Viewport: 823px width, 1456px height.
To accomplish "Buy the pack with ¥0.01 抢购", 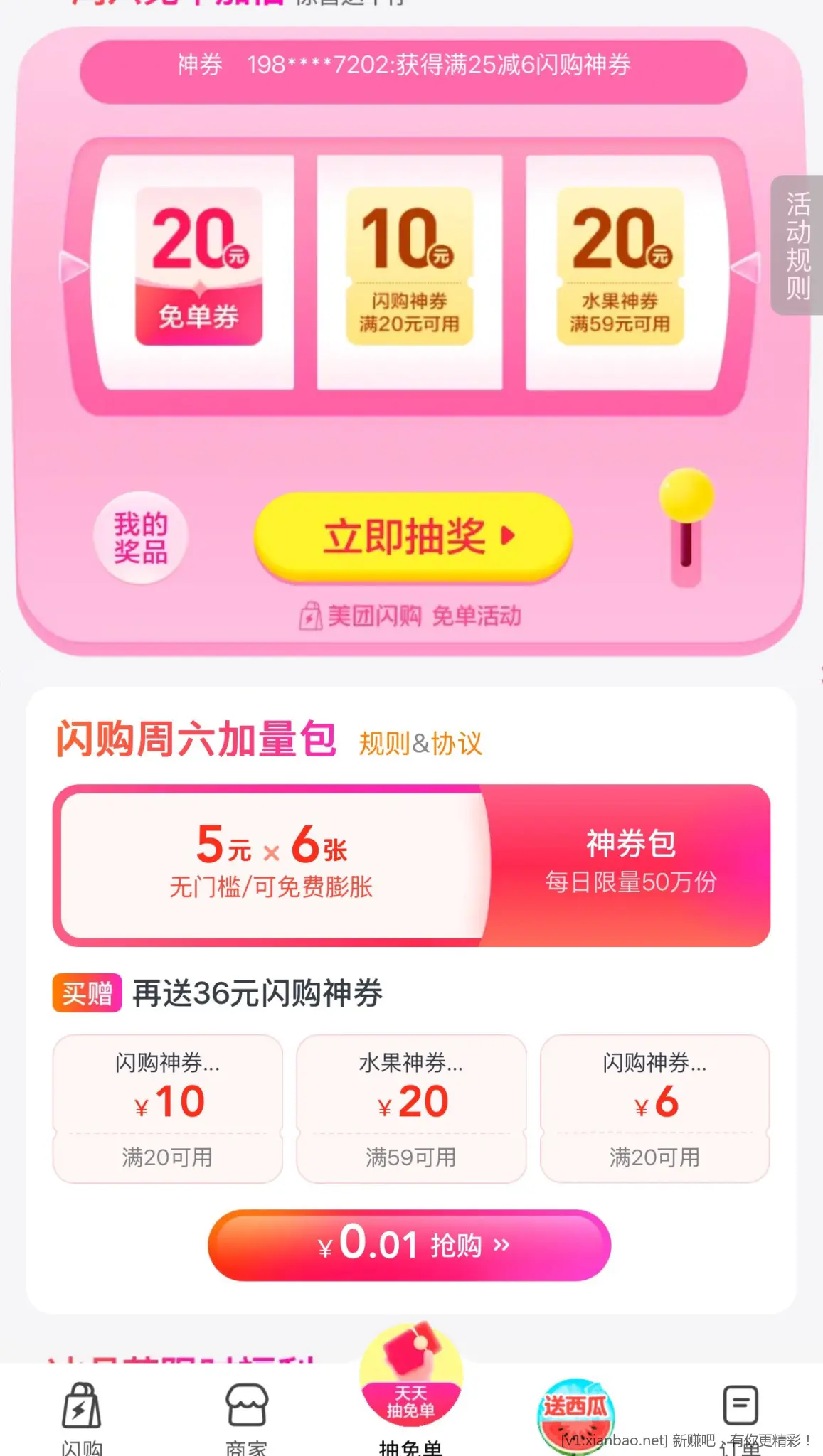I will point(410,1246).
